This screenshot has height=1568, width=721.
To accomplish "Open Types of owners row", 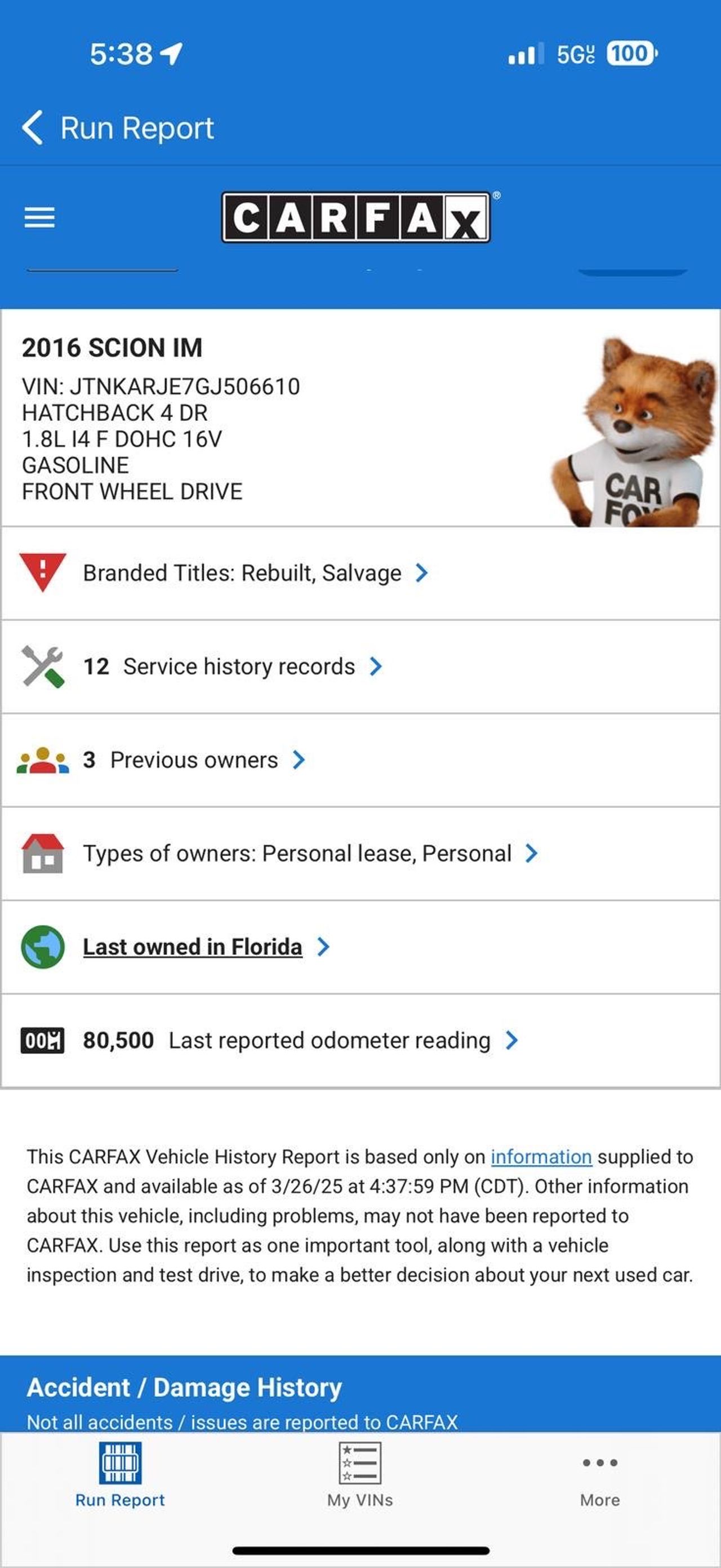I will pos(310,854).
